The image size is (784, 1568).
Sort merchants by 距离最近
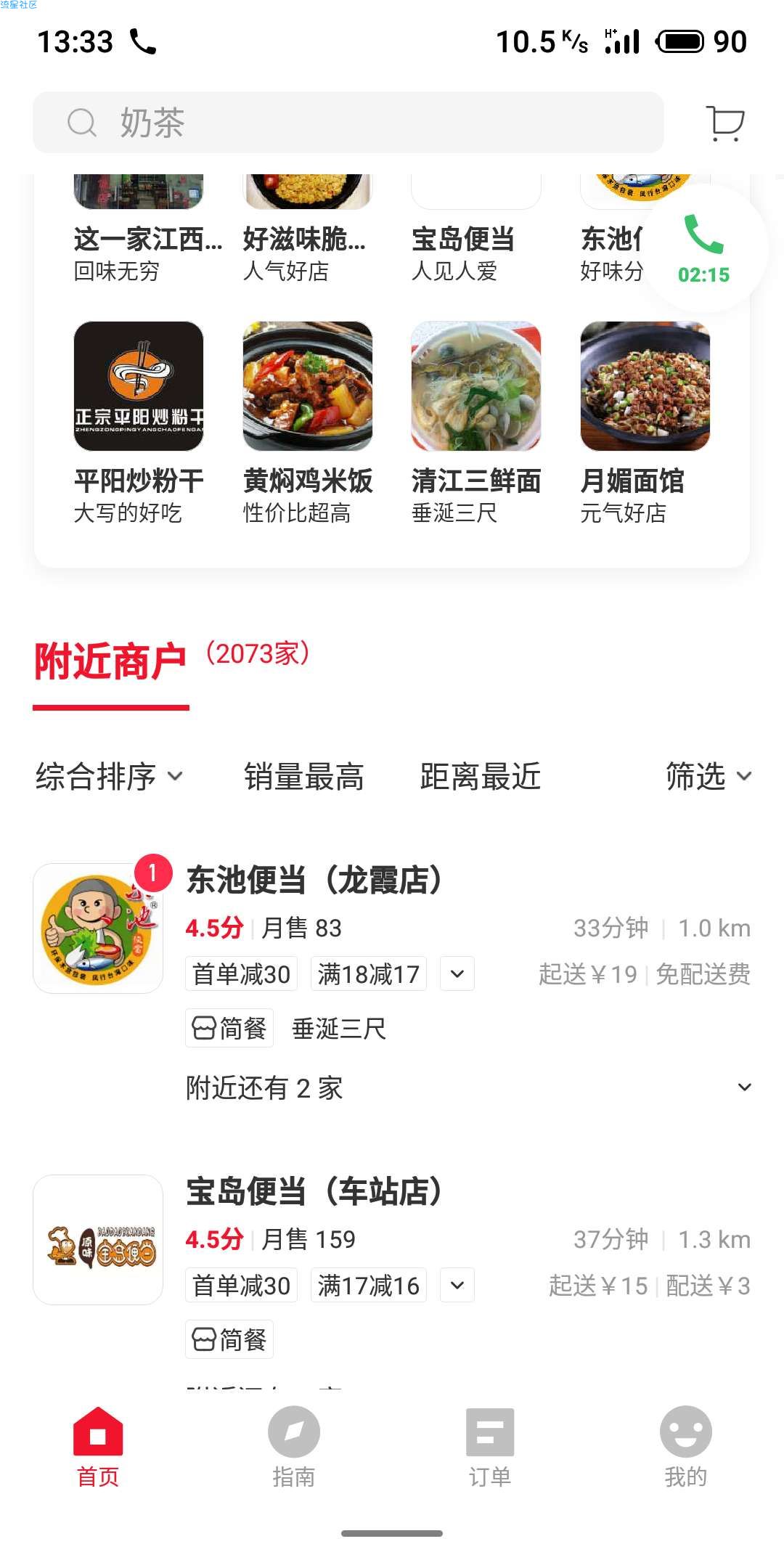tap(481, 776)
